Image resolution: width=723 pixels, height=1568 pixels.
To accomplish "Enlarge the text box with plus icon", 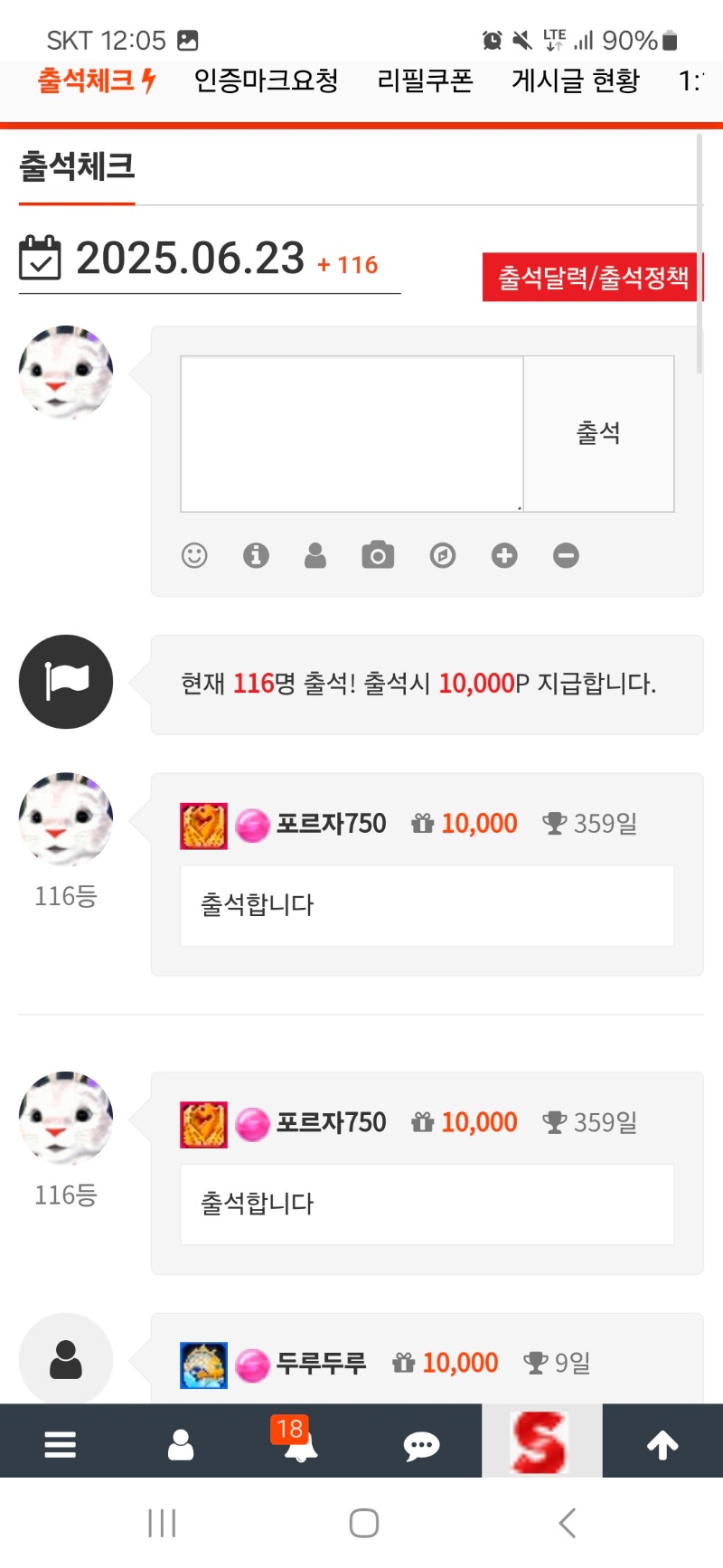I will (x=504, y=555).
